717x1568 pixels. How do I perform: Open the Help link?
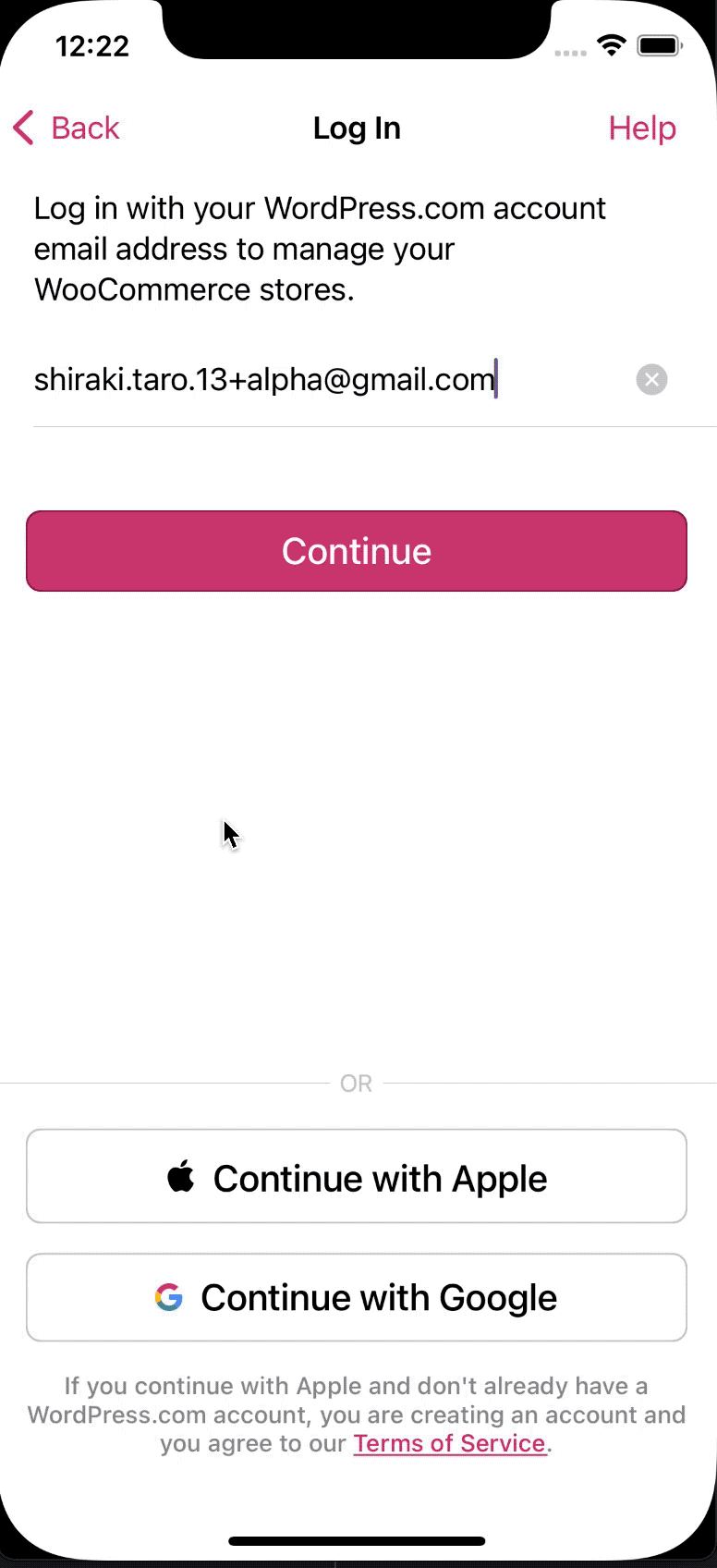pos(641,128)
